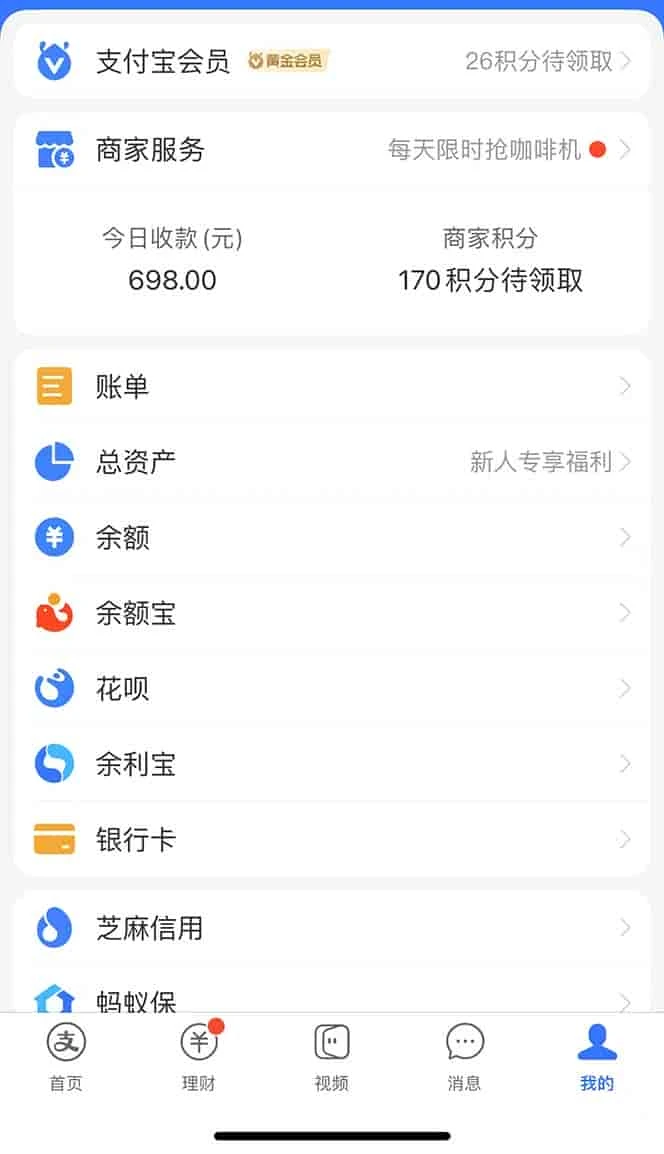The width and height of the screenshot is (664, 1154).
Task: Check the 余额 balance row
Action: point(331,538)
